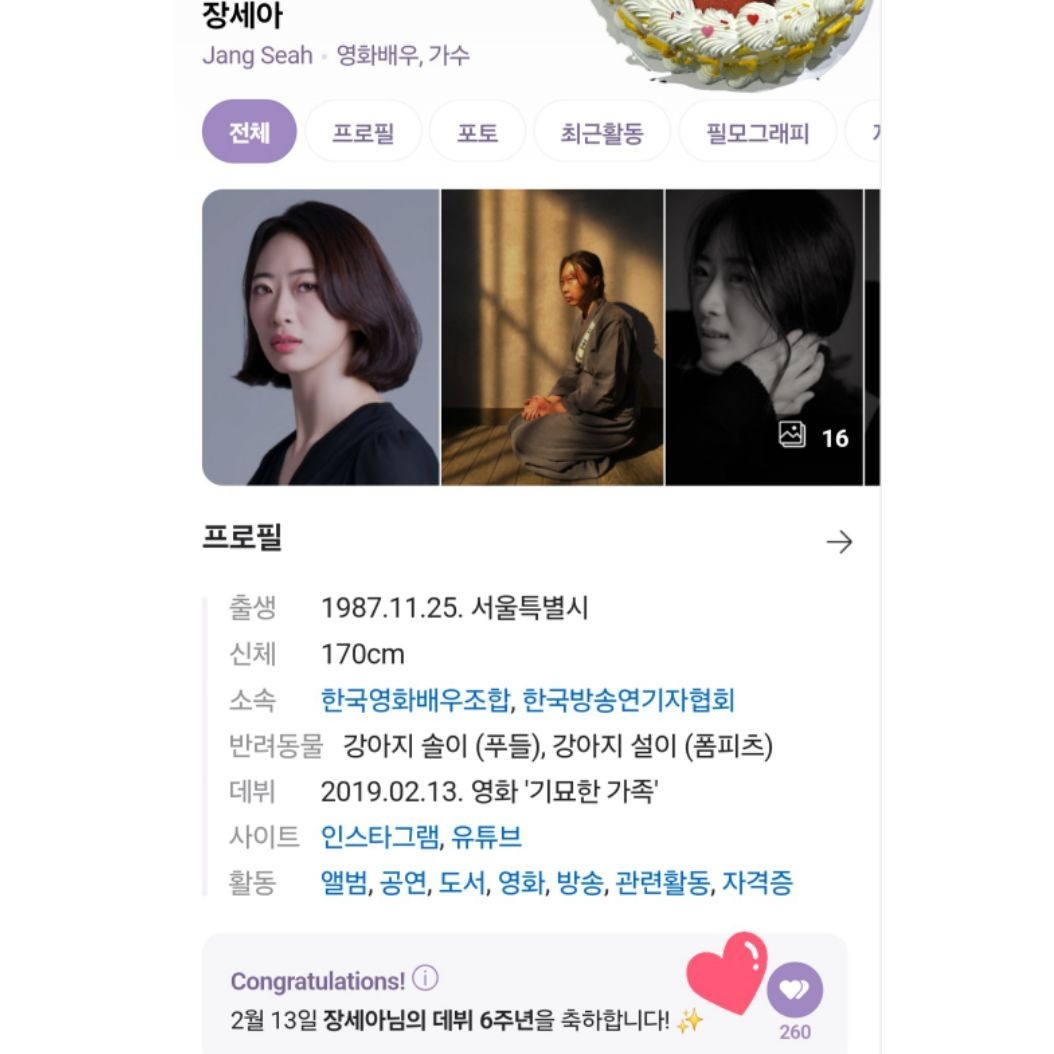
Task: Open the 포토 tab
Action: [477, 132]
